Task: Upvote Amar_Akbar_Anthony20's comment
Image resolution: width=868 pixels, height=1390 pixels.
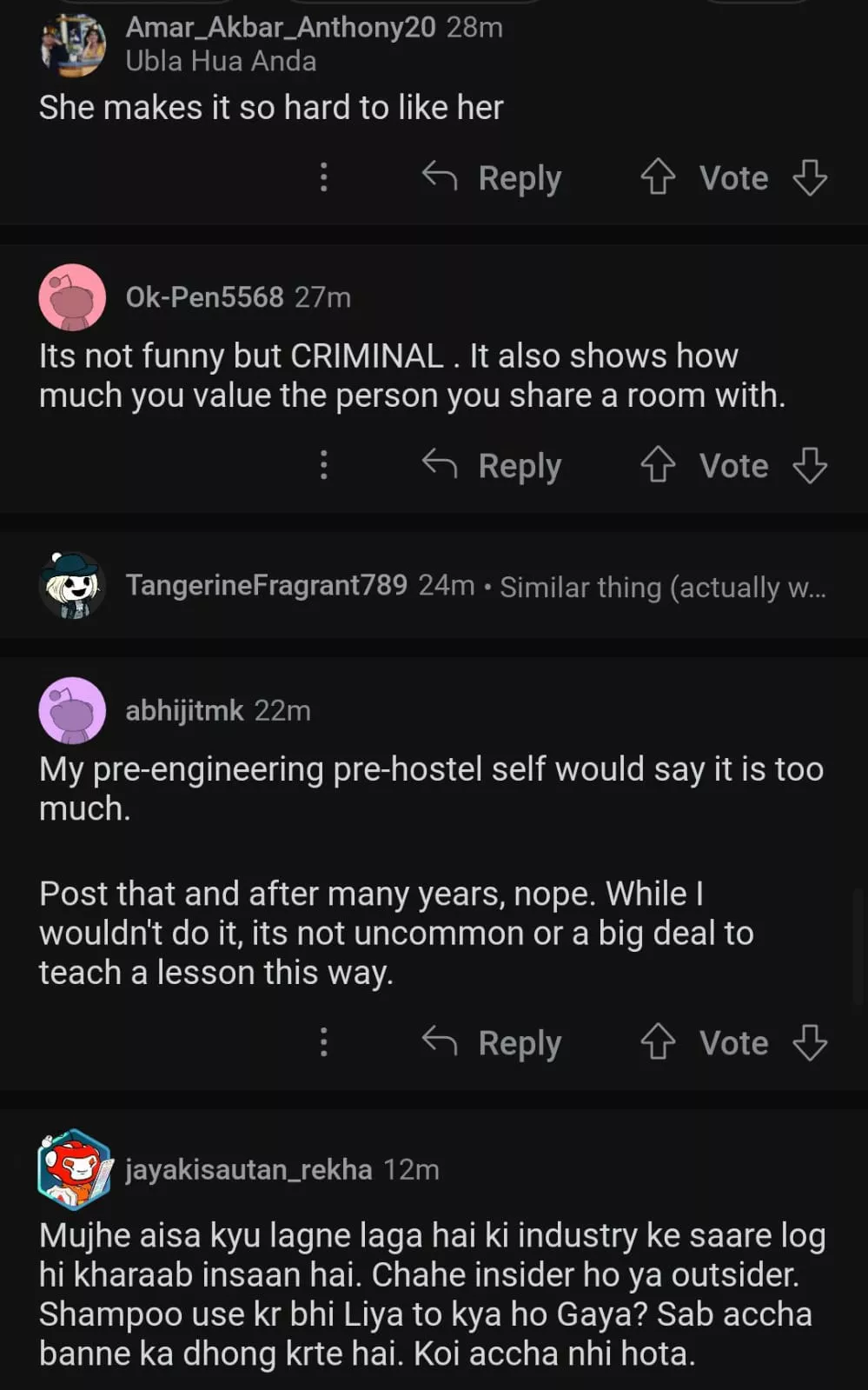Action: click(658, 177)
